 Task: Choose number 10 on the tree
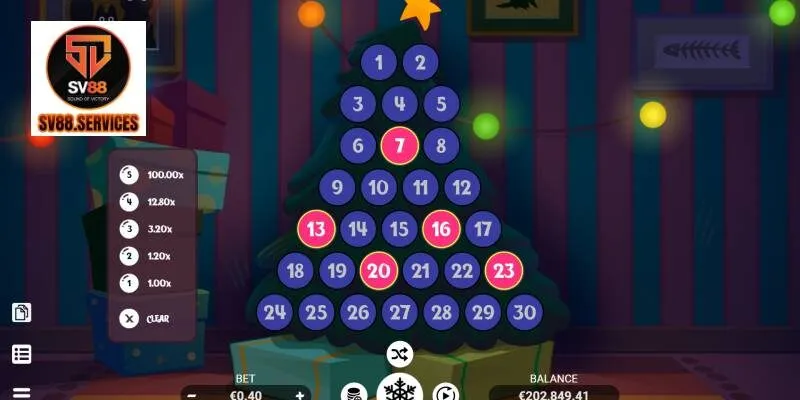pos(378,187)
